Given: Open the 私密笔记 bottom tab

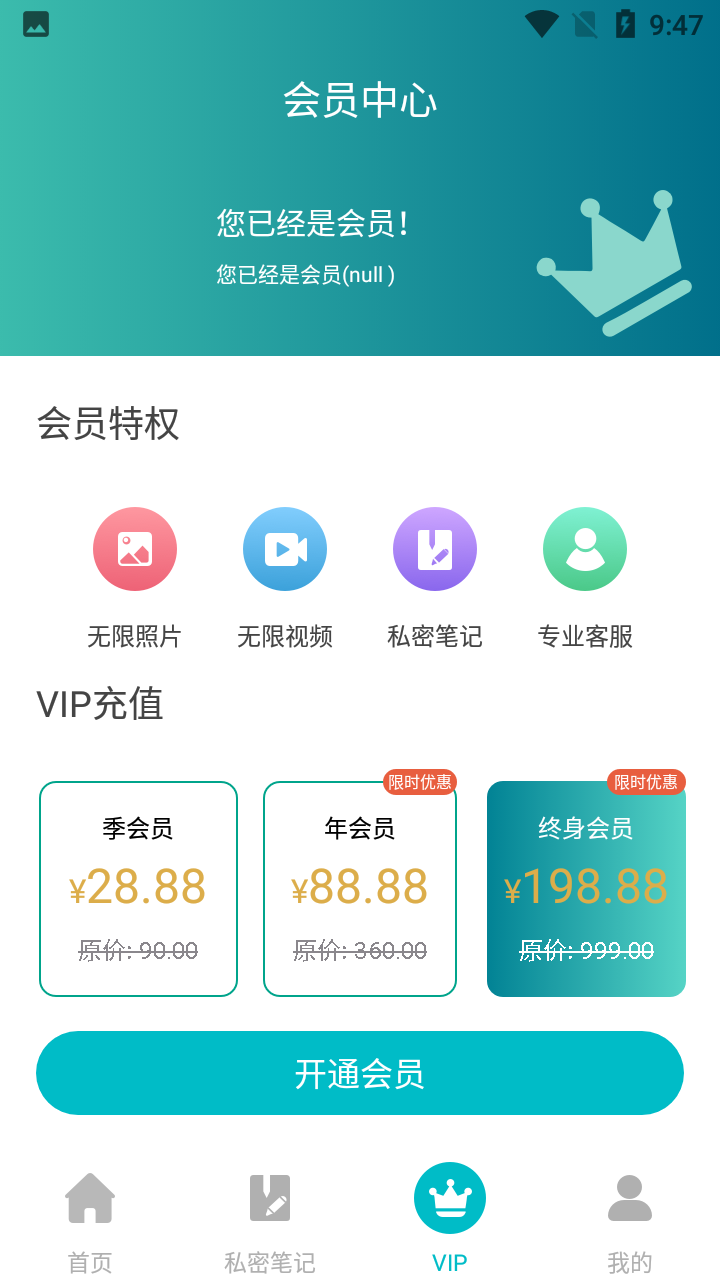Looking at the screenshot, I should 270,1222.
